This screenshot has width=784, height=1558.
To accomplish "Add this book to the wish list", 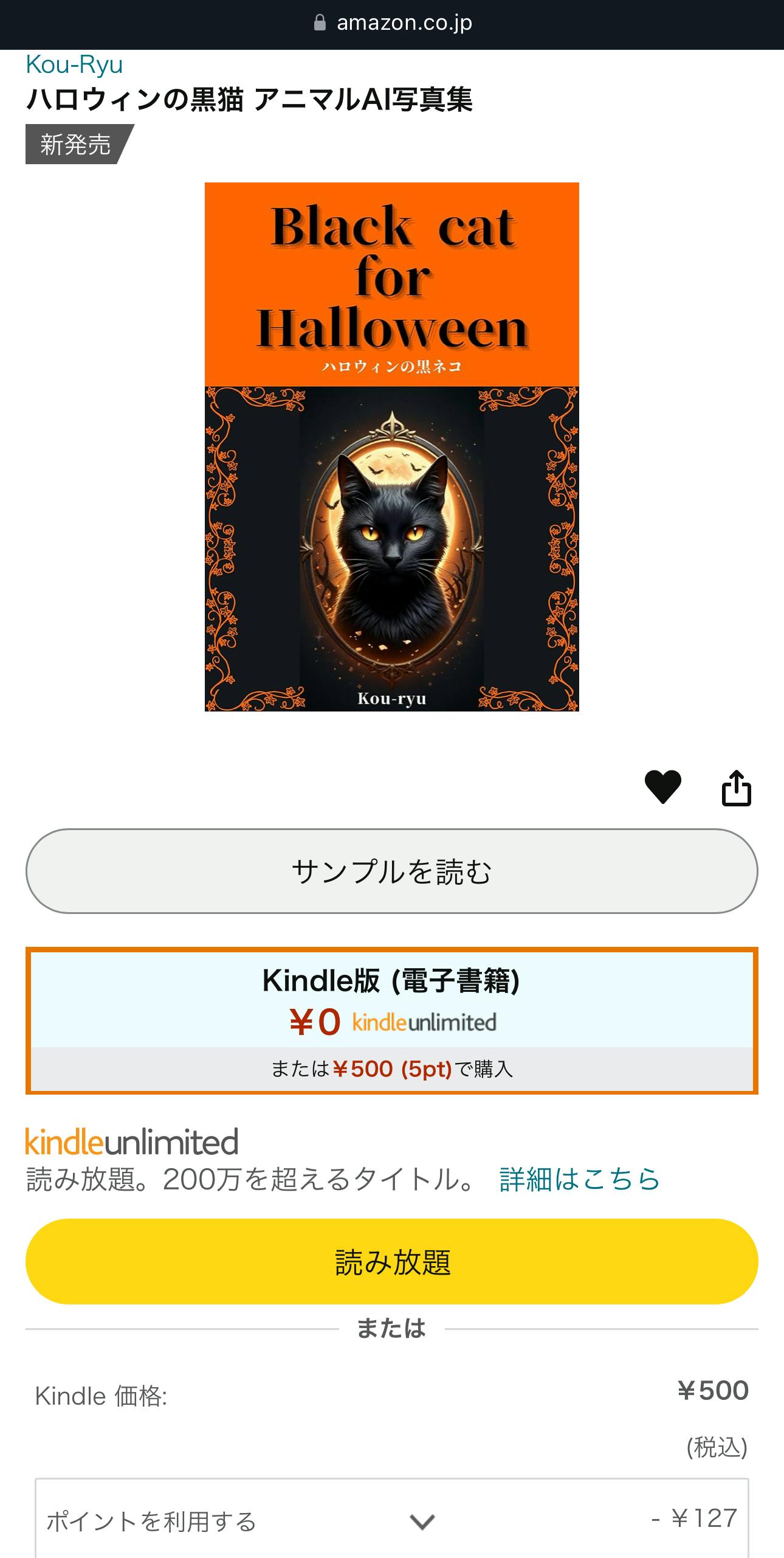I will point(662,787).
